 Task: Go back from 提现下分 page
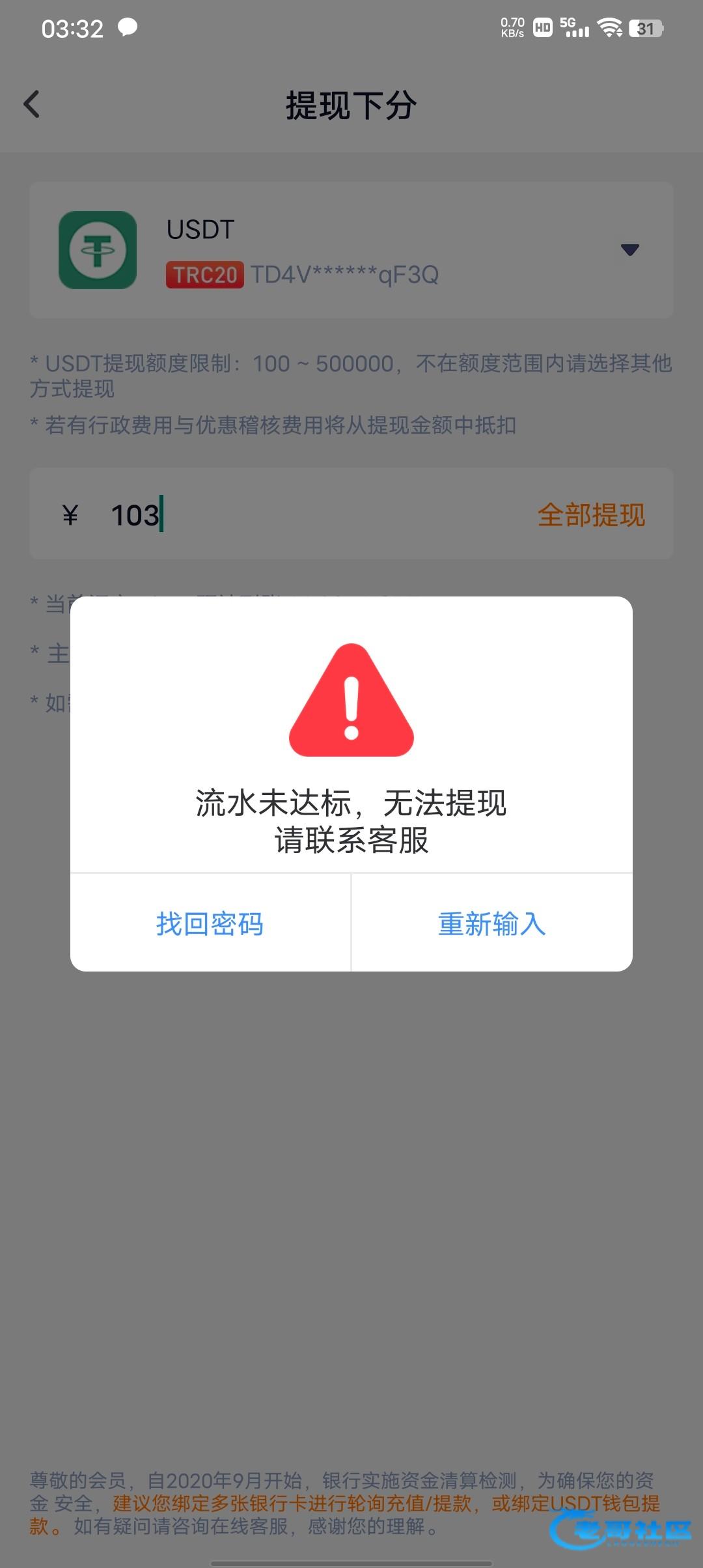pyautogui.click(x=32, y=104)
